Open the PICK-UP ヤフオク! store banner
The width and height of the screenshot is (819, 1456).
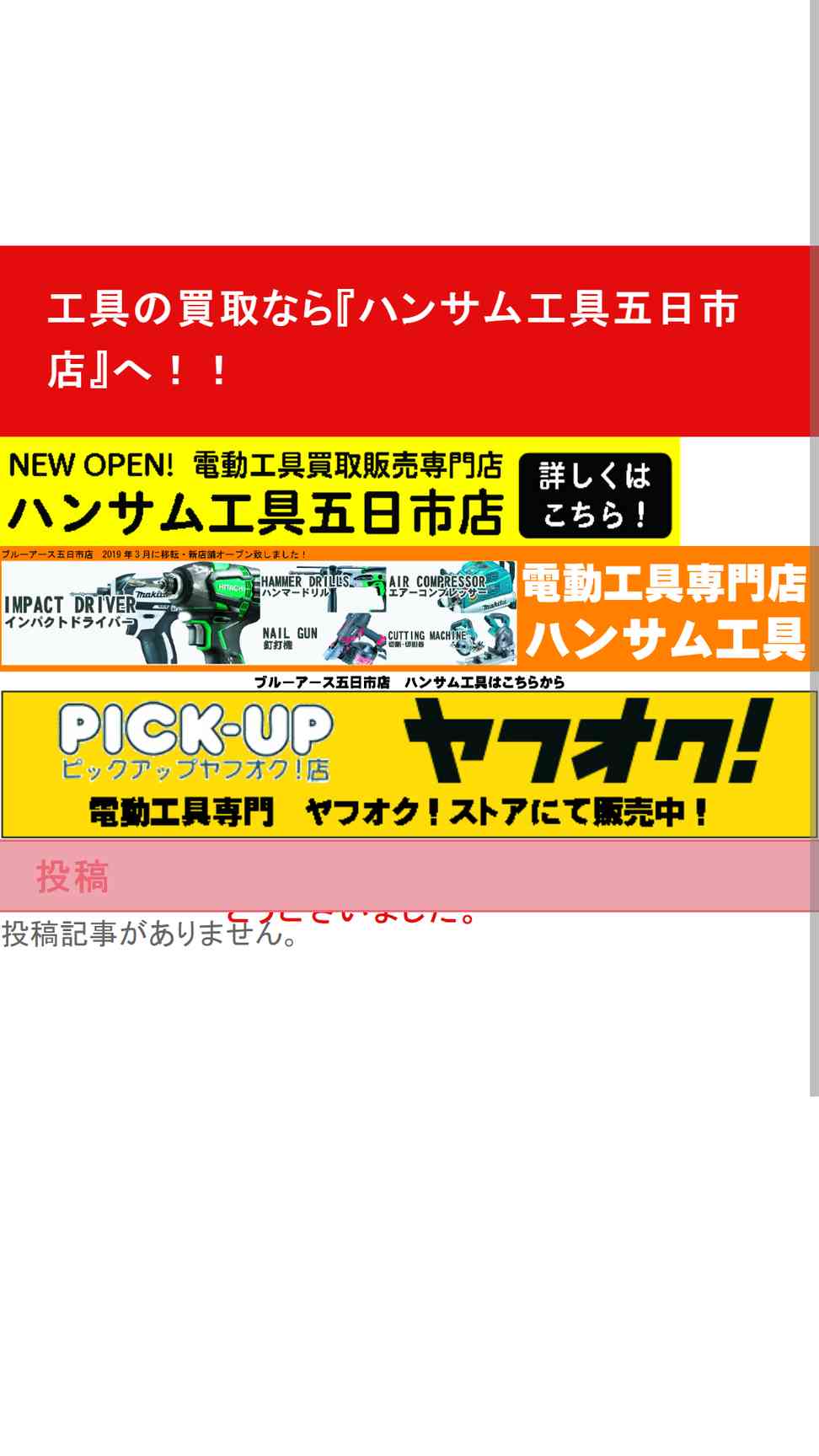point(409,764)
